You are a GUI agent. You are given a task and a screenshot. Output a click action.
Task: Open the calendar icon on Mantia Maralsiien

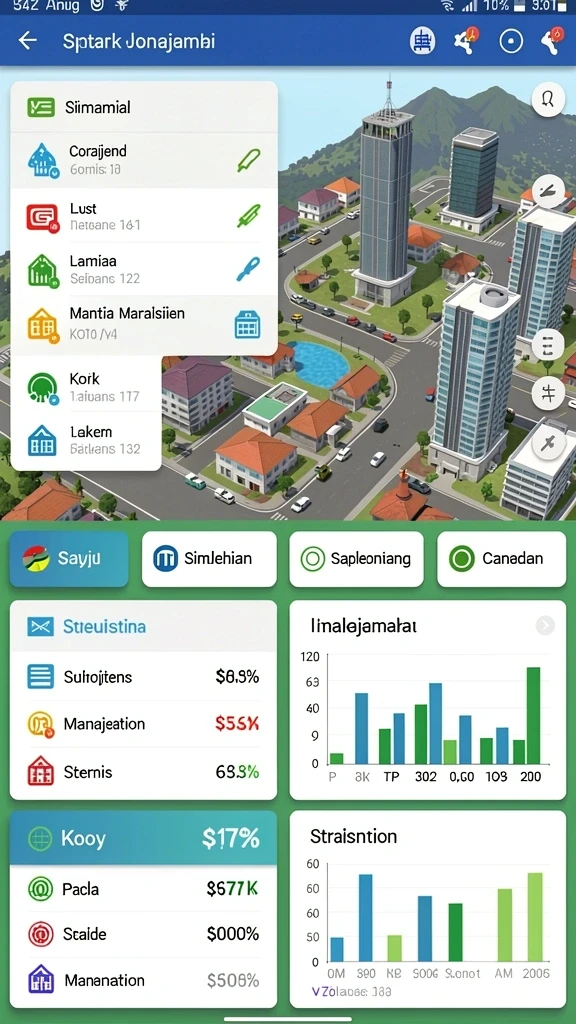[248, 324]
